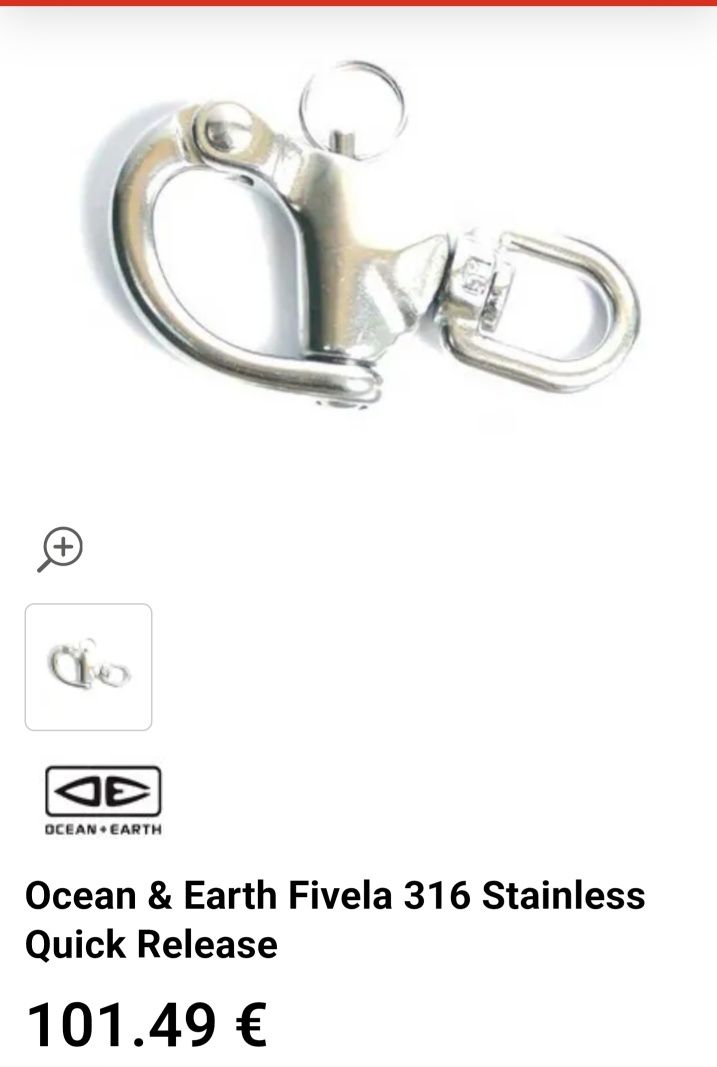Tap the magnifier zoom icon
The image size is (717, 1067).
coord(61,549)
